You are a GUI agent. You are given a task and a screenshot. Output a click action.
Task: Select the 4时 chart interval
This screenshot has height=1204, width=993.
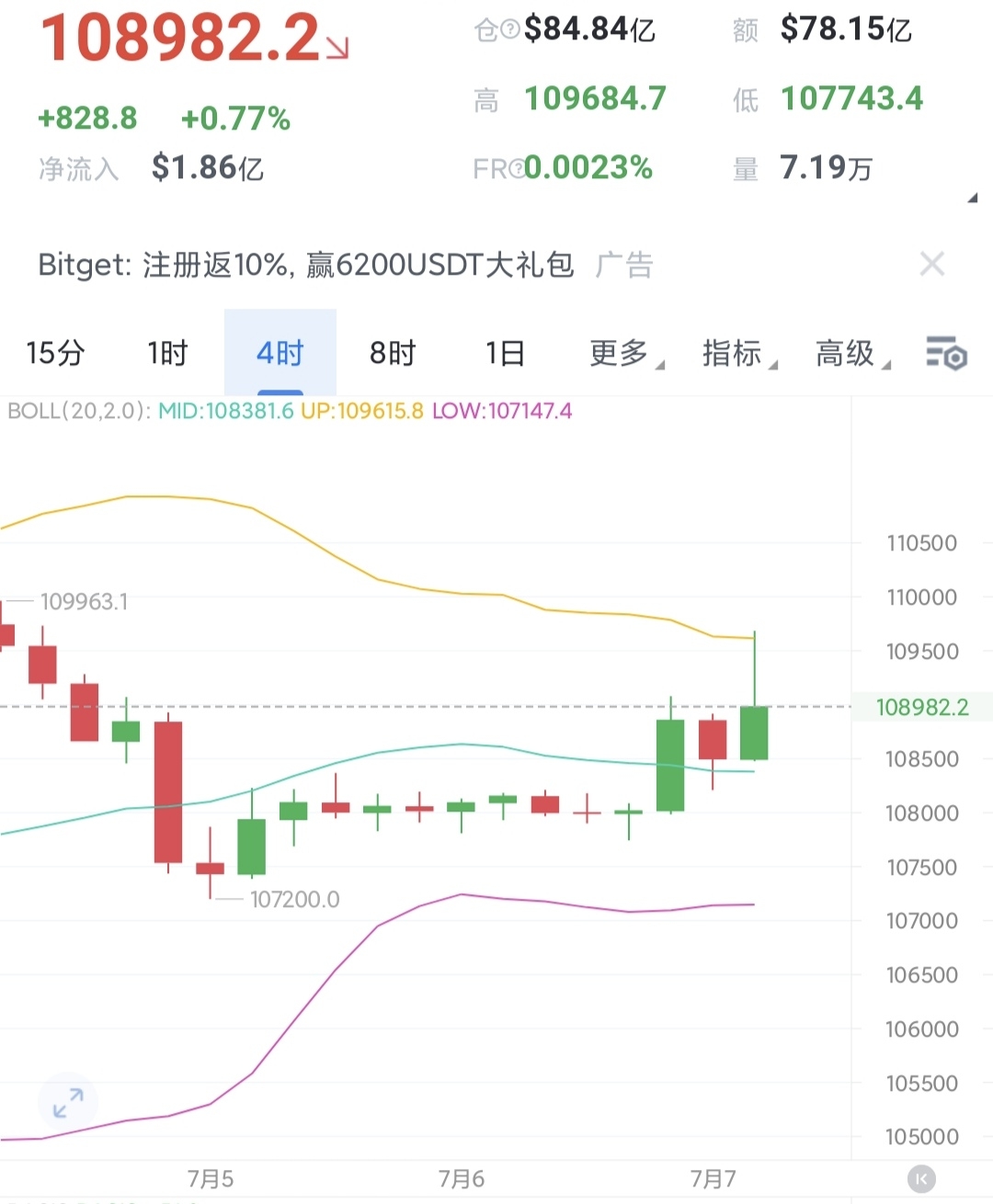point(280,353)
